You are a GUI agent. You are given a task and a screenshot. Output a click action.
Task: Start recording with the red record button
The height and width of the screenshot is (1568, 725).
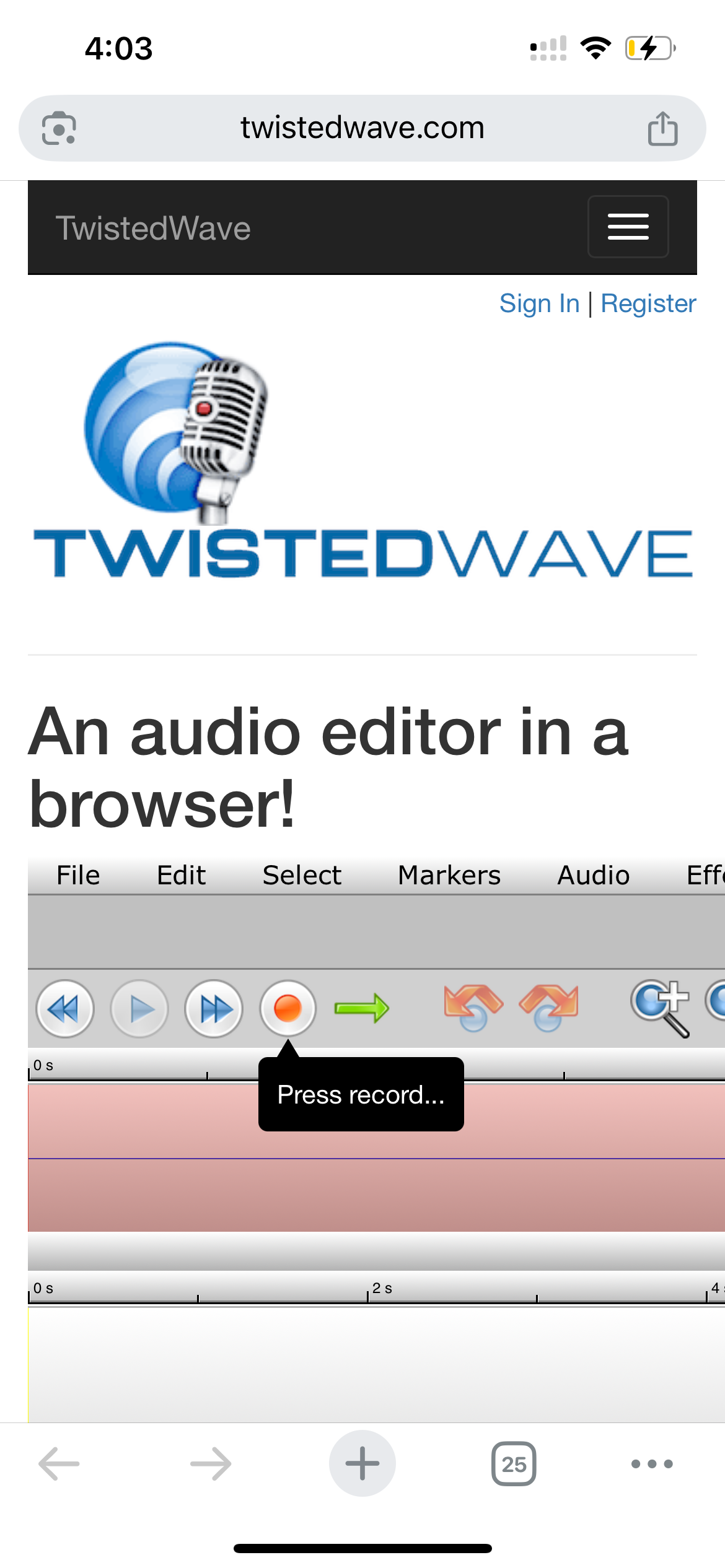(288, 1009)
